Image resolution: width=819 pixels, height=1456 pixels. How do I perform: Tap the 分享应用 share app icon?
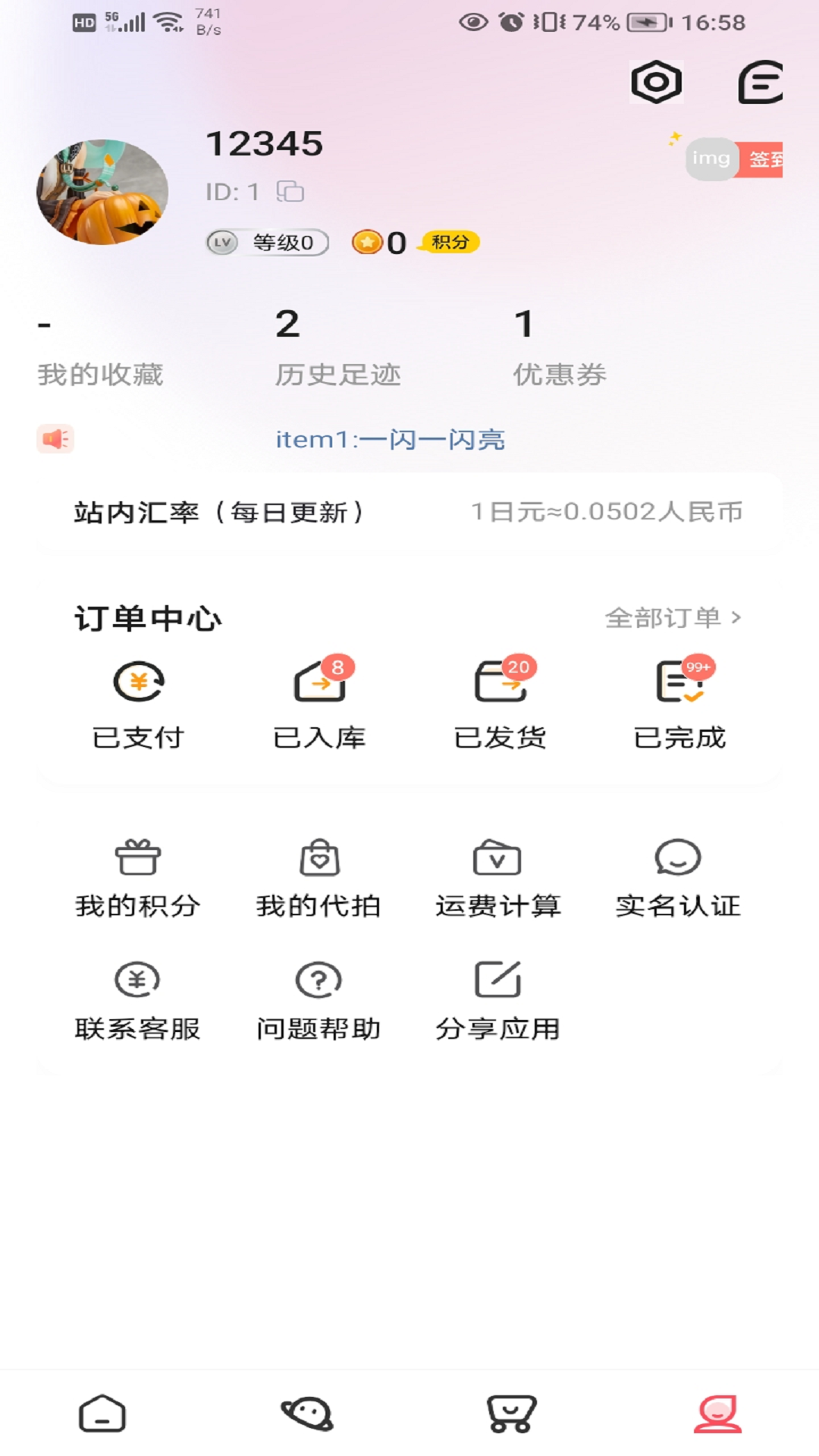(499, 999)
